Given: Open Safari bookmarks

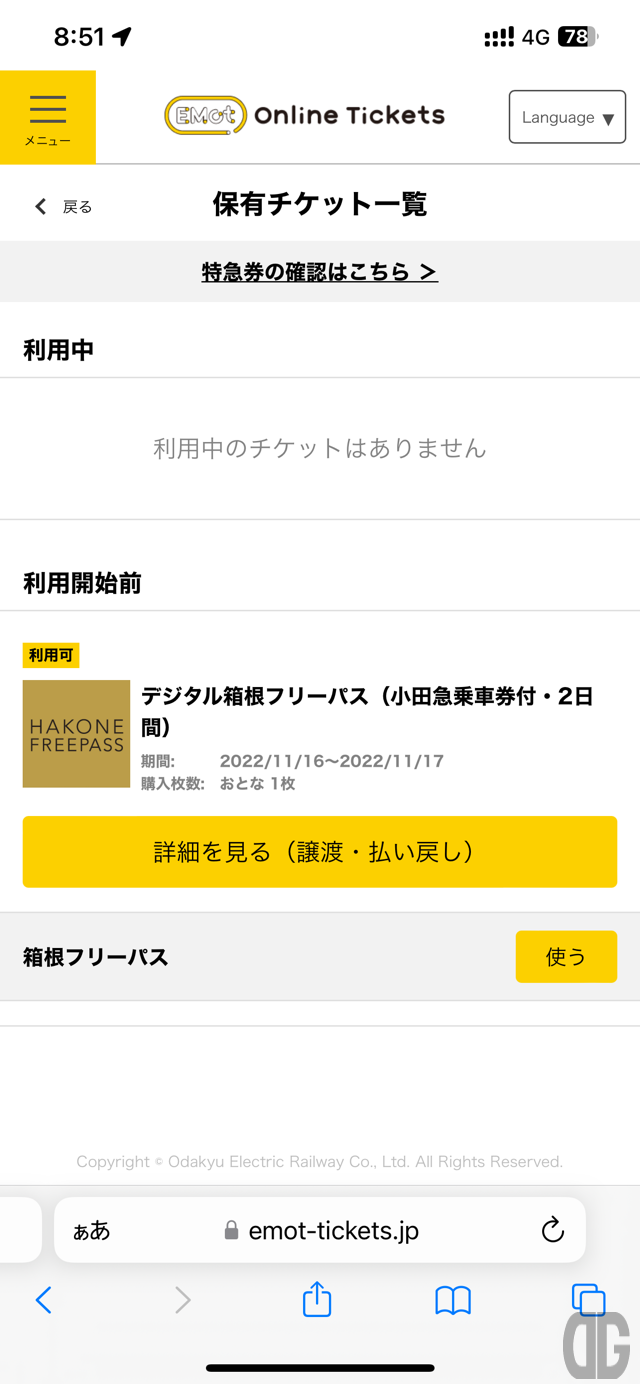Looking at the screenshot, I should click(453, 1300).
